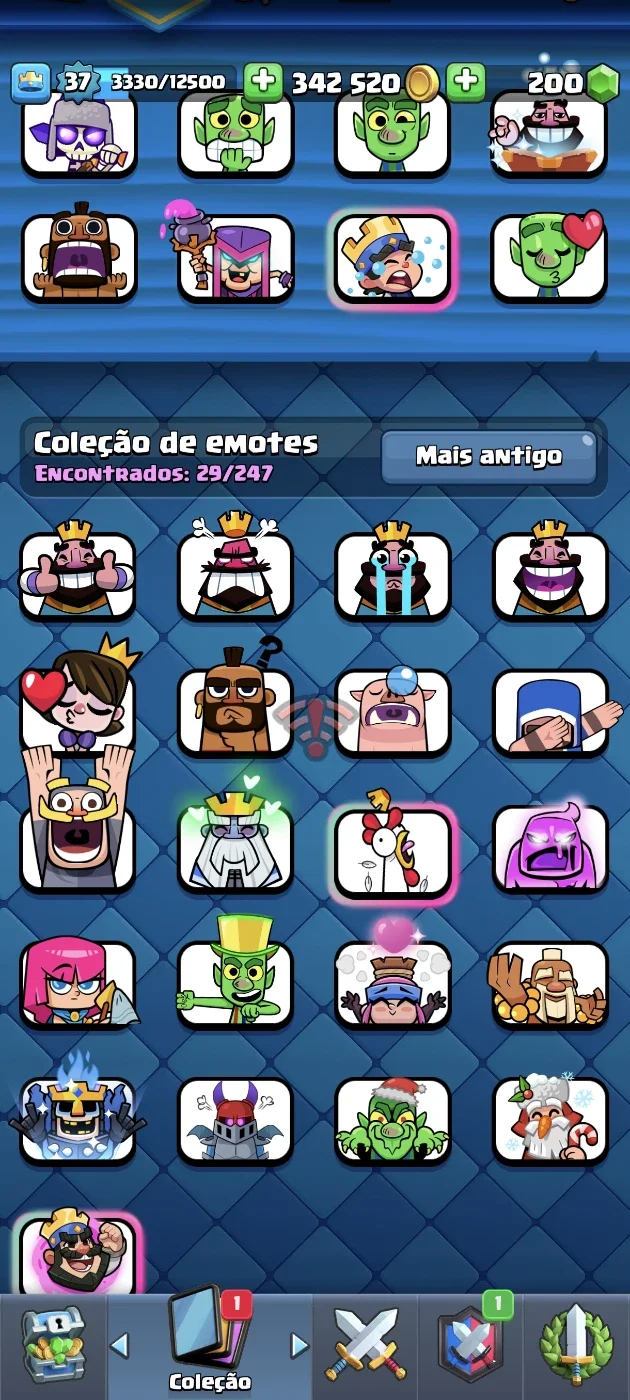
Task: Add gold with the plus next to coins
Action: click(x=465, y=82)
